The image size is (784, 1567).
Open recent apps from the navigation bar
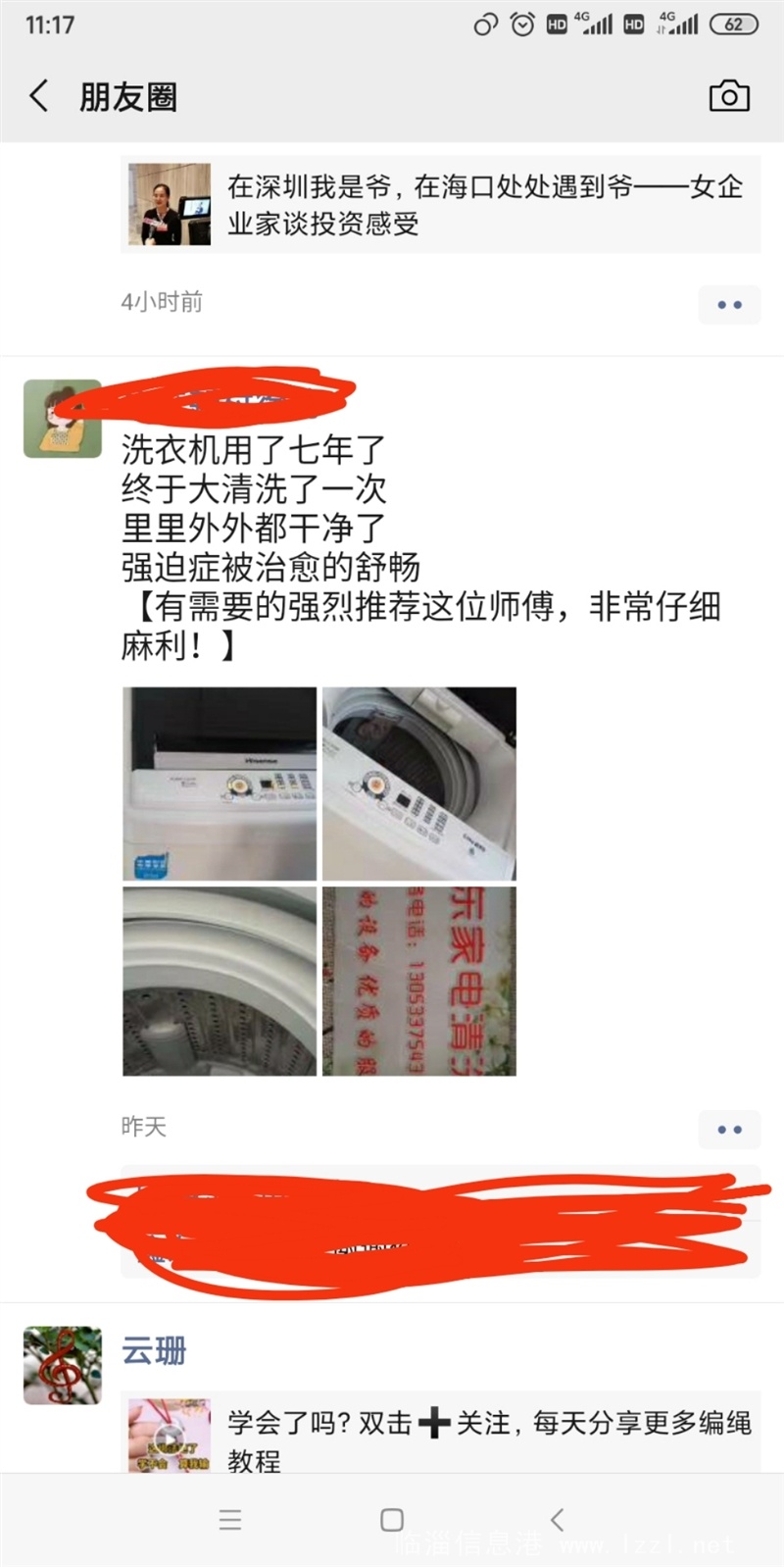230,1520
